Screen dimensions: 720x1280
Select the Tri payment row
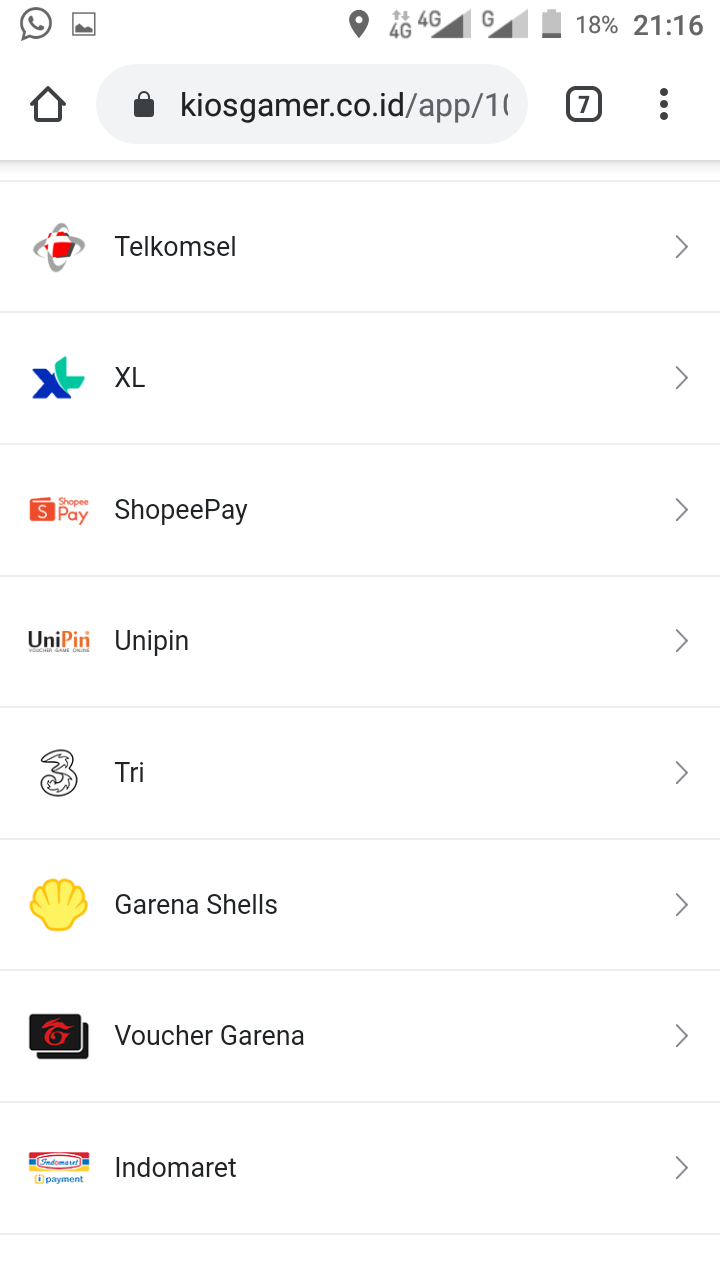click(360, 773)
